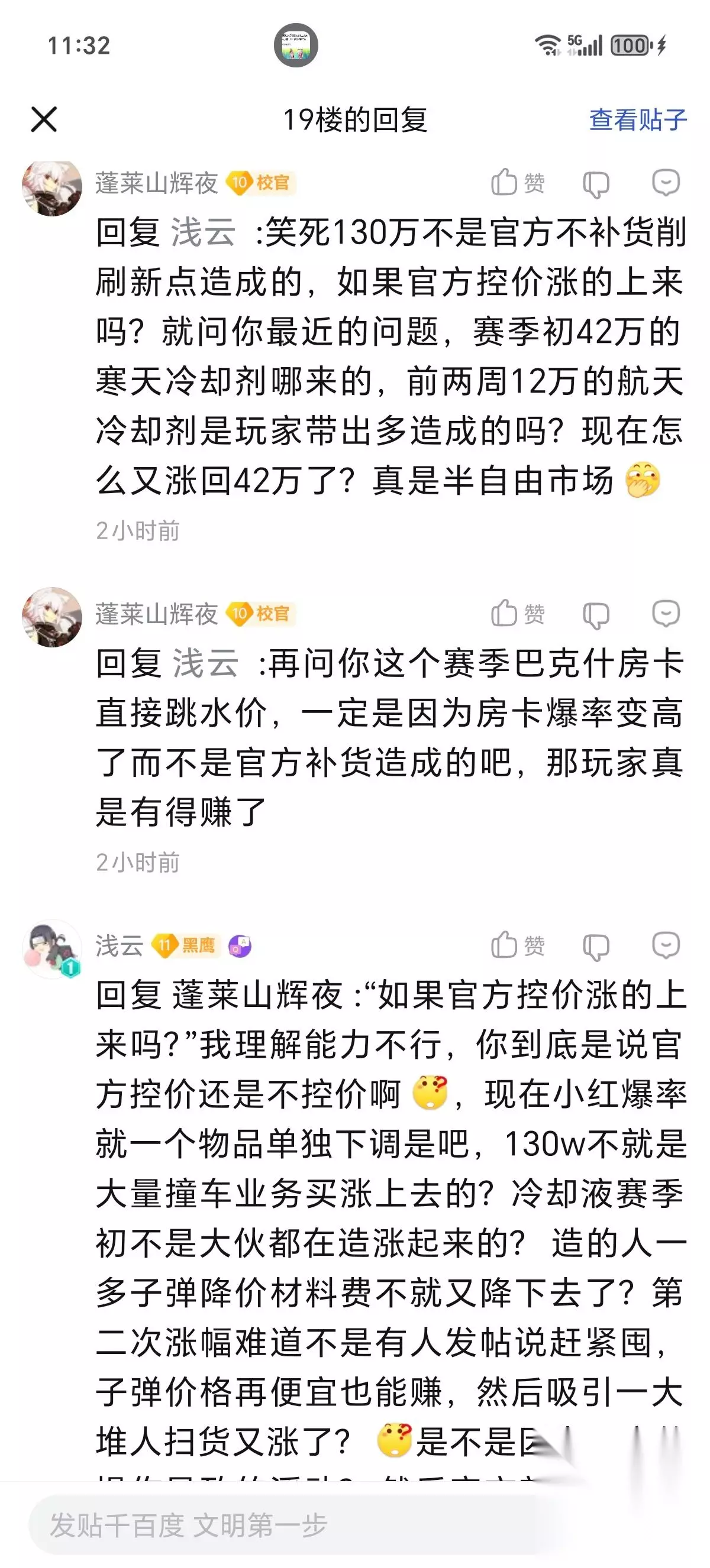Screen dimensions: 710x1568
Task: Open 蓬莱山辉夜's avatar on the 再问你这个赛季 reply
Action: coord(51,617)
